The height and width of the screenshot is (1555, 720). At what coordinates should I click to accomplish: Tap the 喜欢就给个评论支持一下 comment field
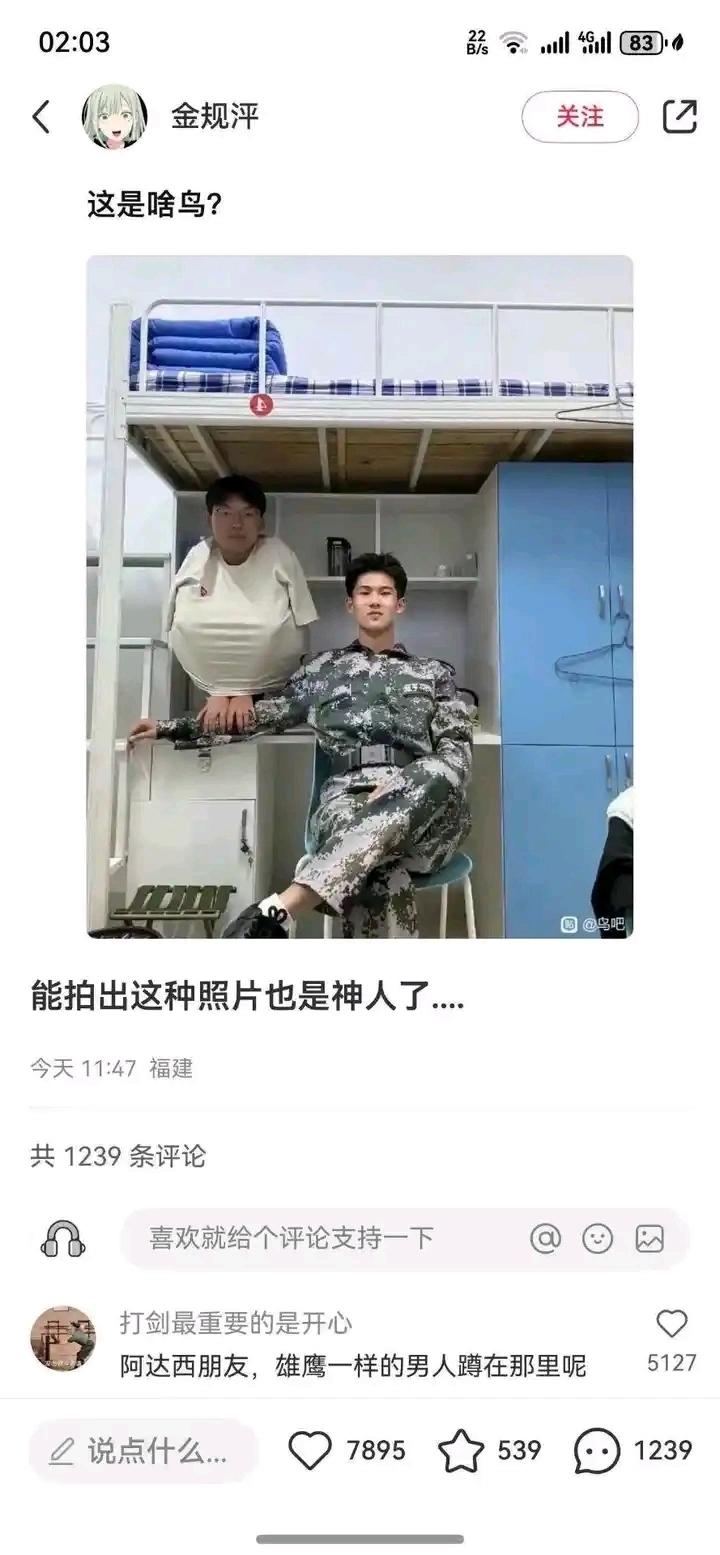[320, 1238]
